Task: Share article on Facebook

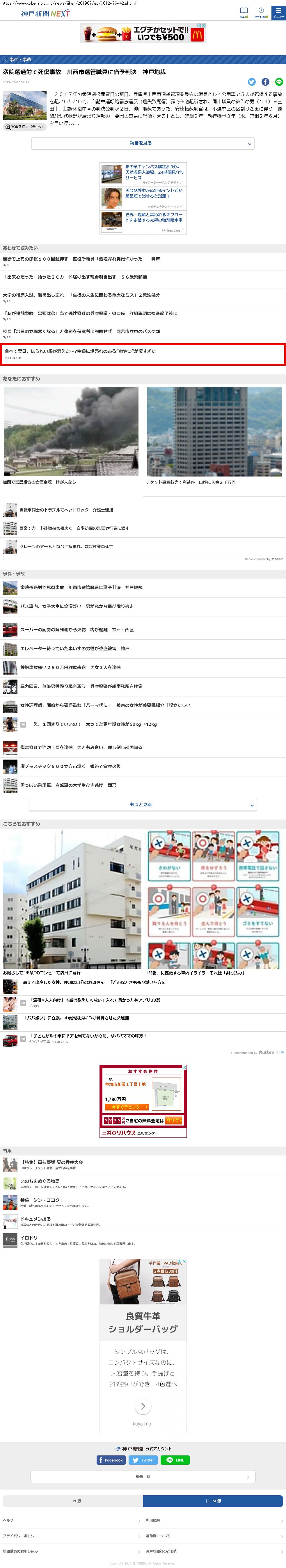Action: coord(265,81)
